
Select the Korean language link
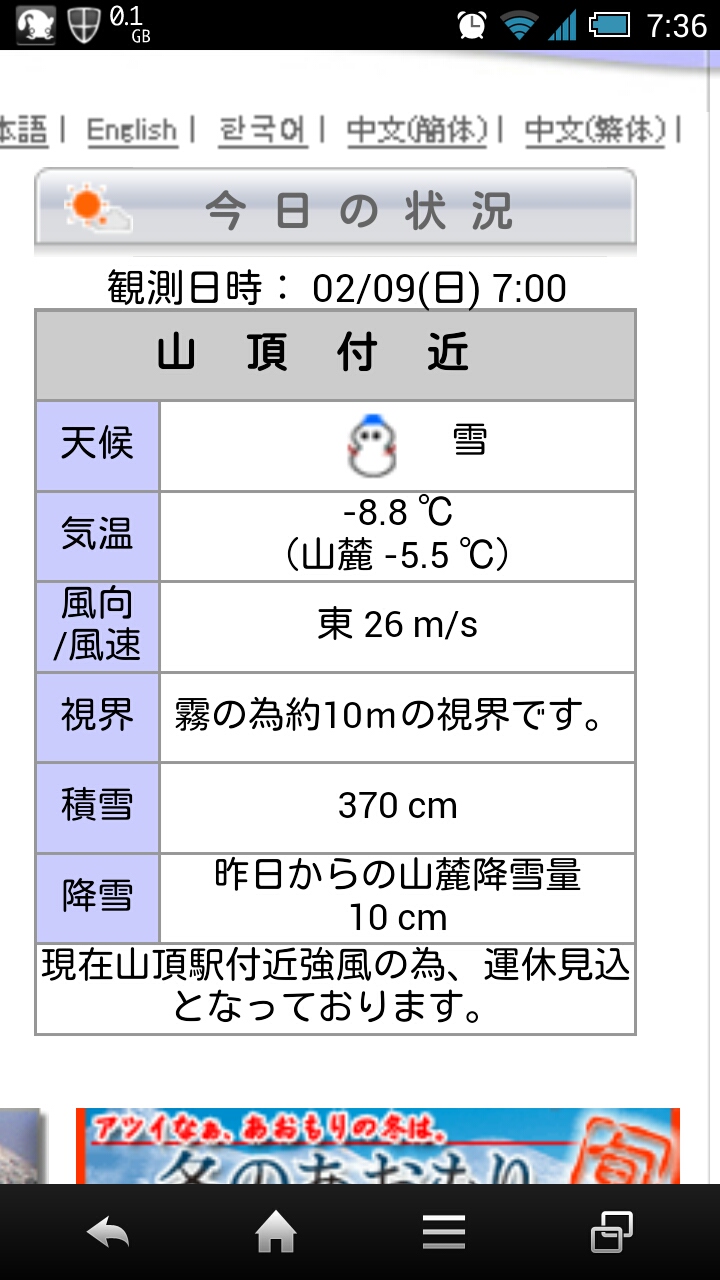263,130
